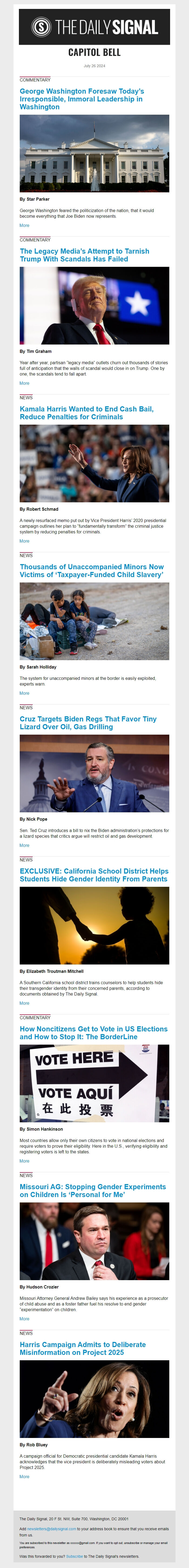Image resolution: width=189 pixels, height=1568 pixels.
Task: Tap the White House photo thumbnail
Action: (94, 154)
